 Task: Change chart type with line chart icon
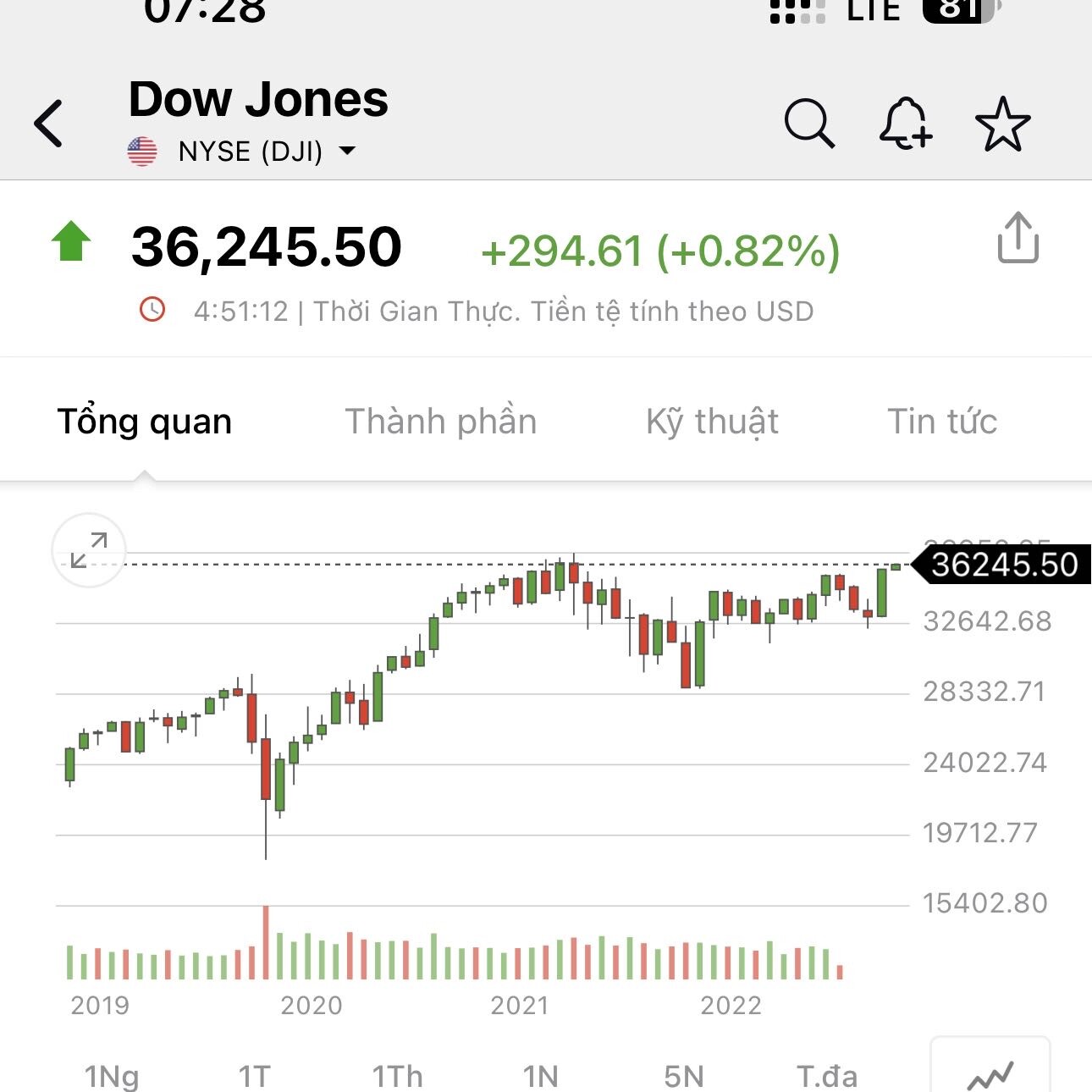(x=990, y=1073)
